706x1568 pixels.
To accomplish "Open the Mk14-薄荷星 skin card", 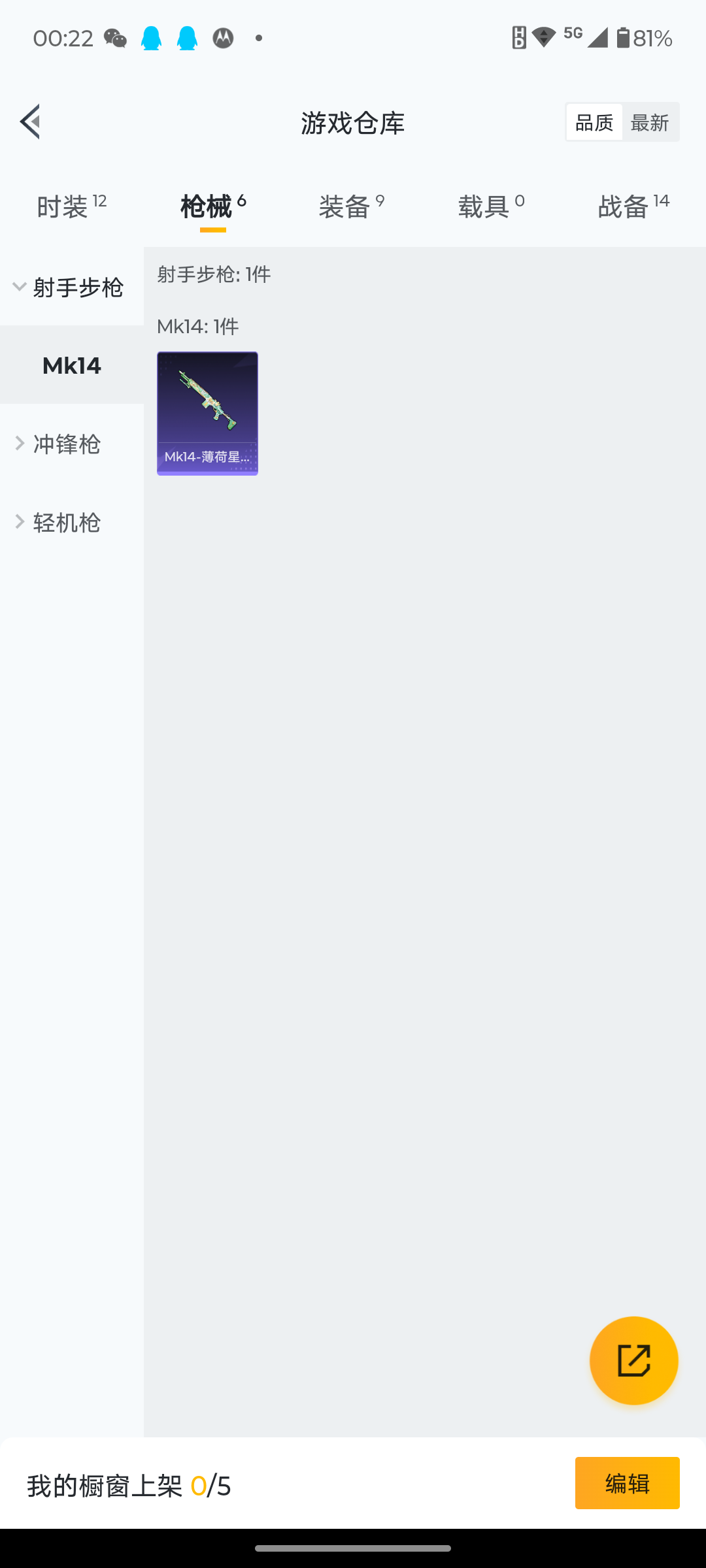I will click(207, 413).
